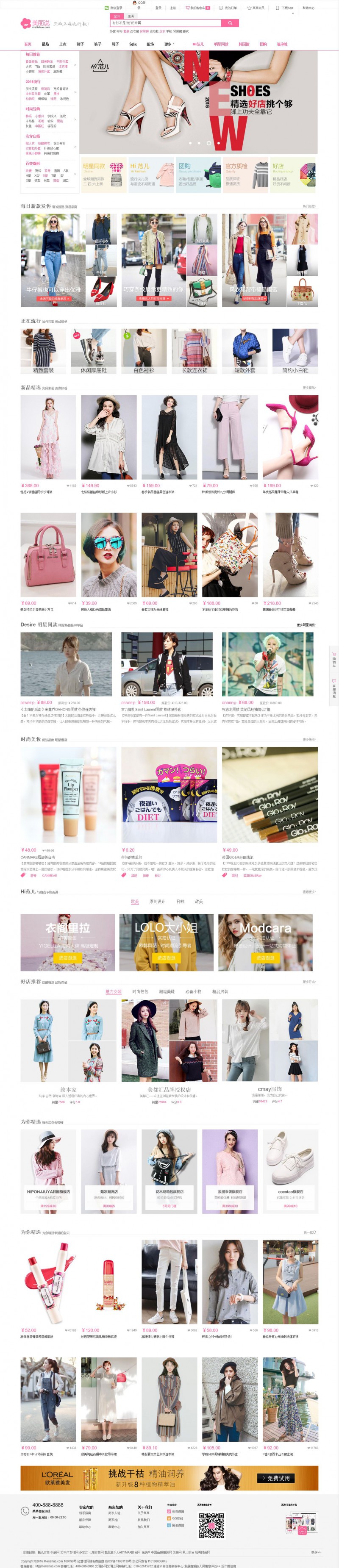339x1568 pixels.
Task: Tap the pink search button
Action: click(229, 23)
